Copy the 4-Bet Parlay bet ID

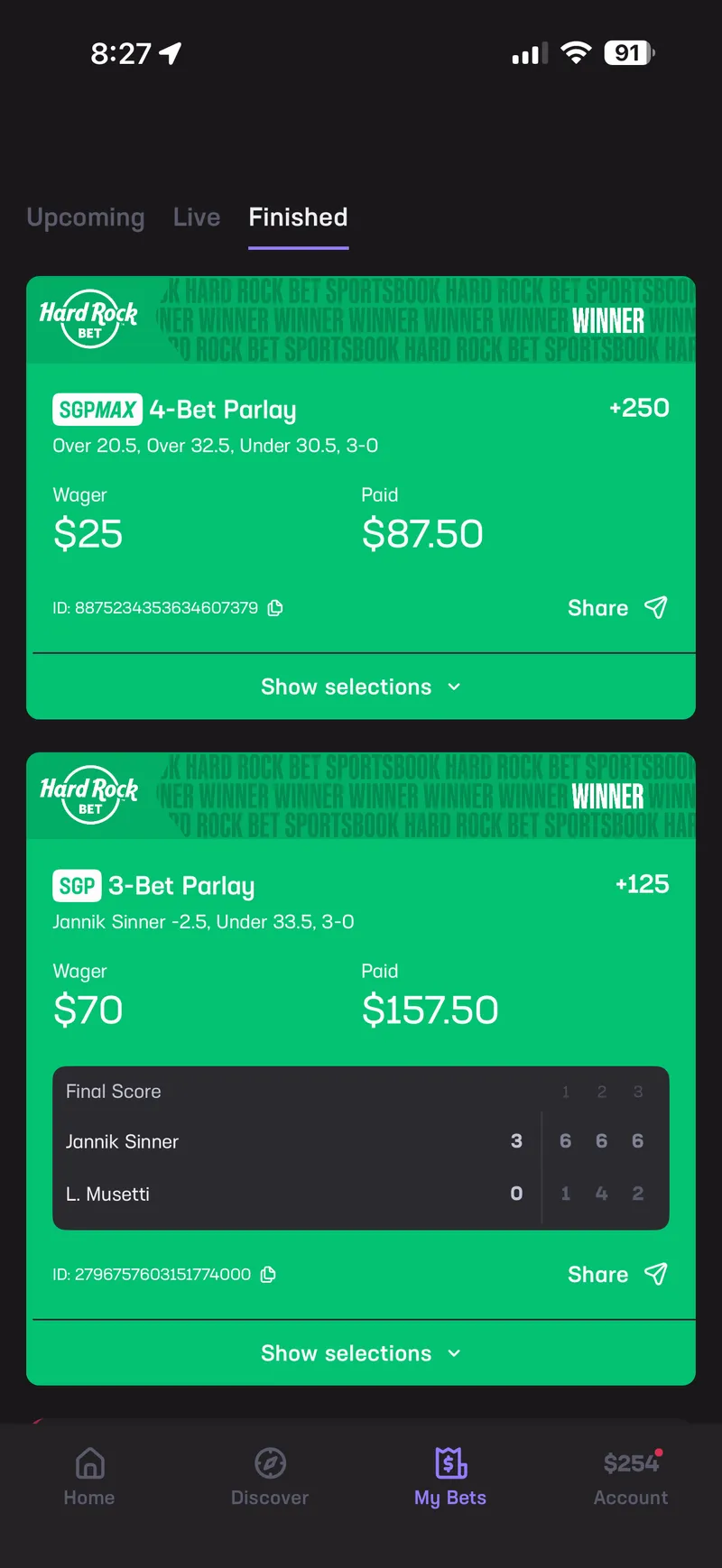click(x=275, y=608)
